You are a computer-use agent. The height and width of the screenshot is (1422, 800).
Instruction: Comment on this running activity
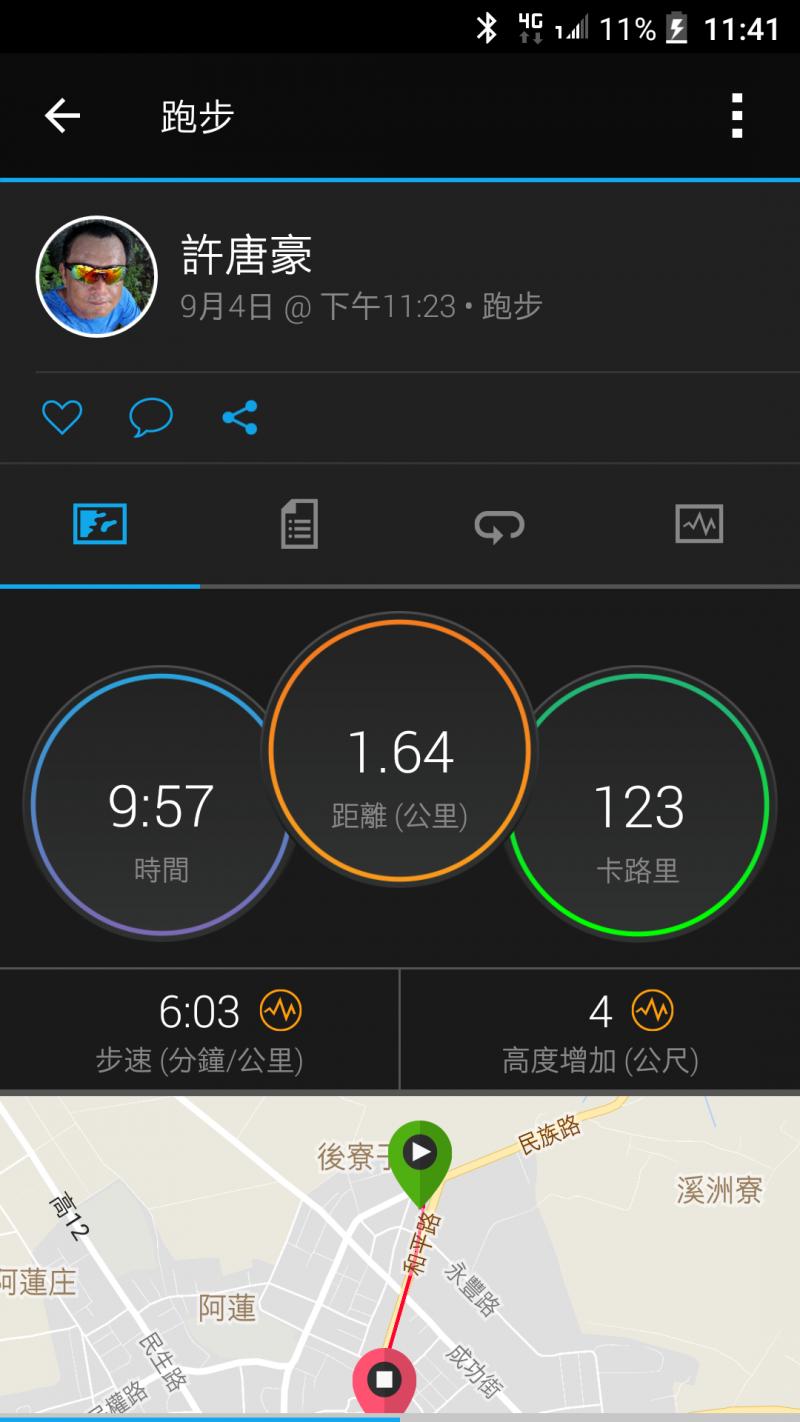click(151, 417)
